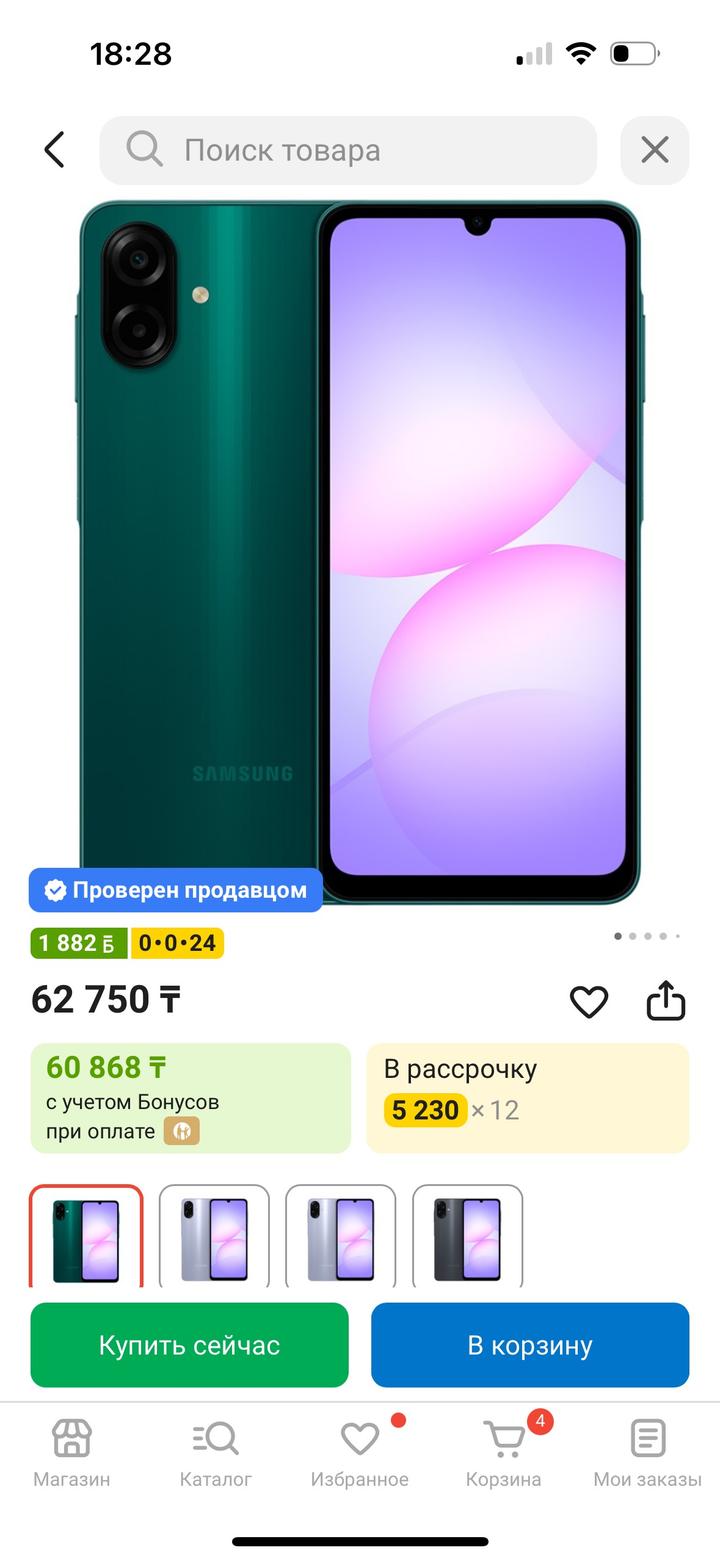
Task: Go back using the arrow icon
Action: pos(54,150)
